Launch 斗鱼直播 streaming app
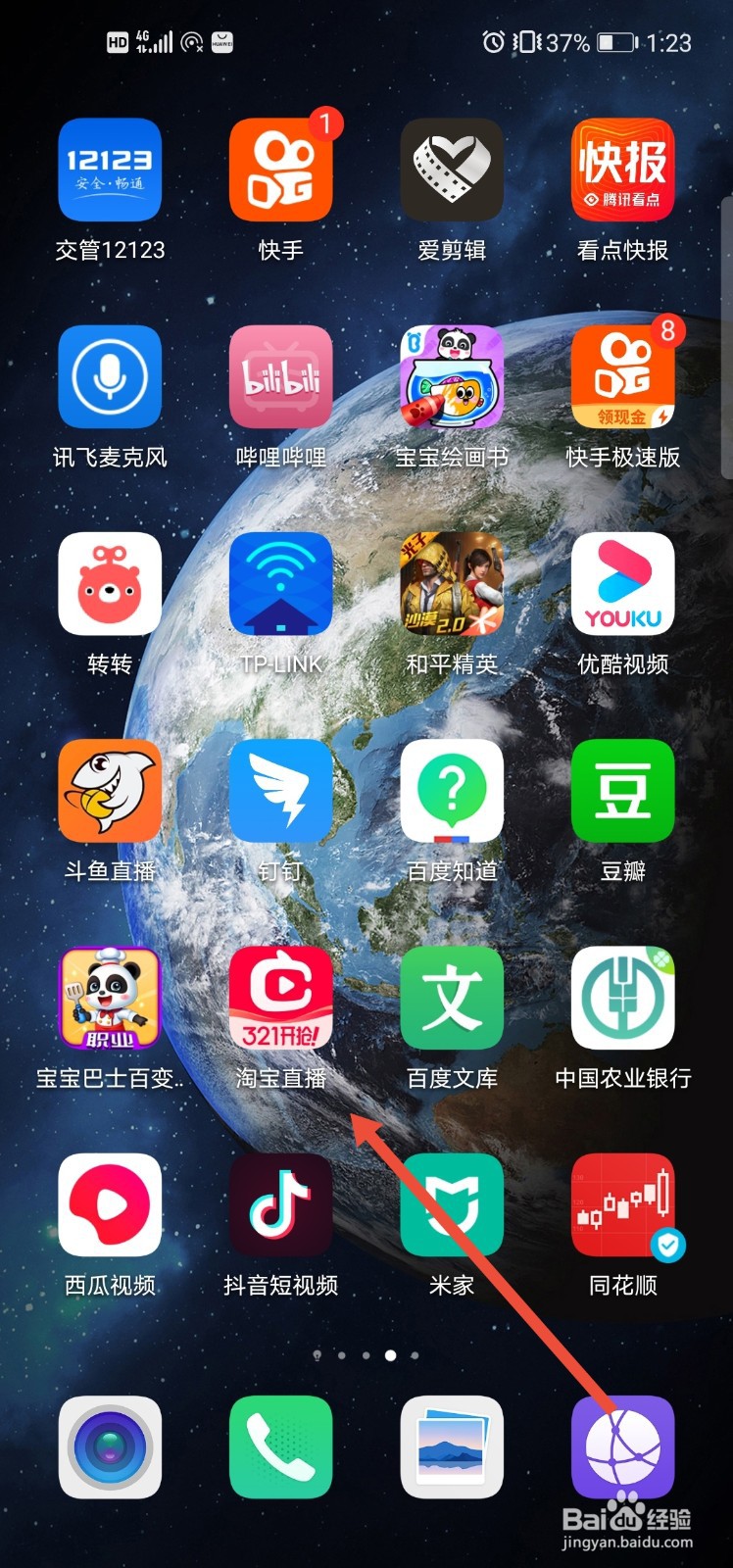The width and height of the screenshot is (733, 1568). point(110,792)
